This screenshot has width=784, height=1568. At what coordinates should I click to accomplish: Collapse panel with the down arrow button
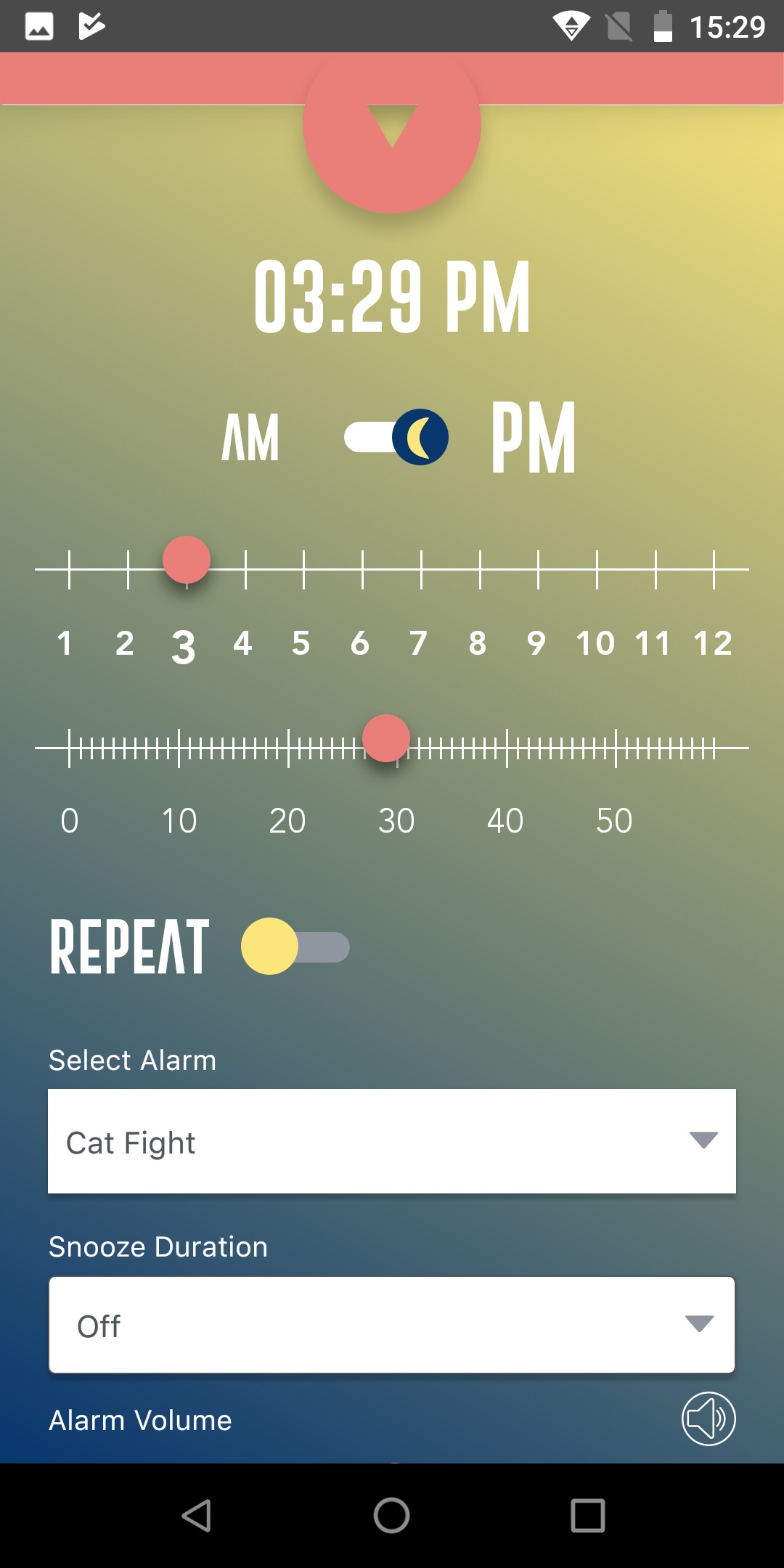(x=392, y=125)
